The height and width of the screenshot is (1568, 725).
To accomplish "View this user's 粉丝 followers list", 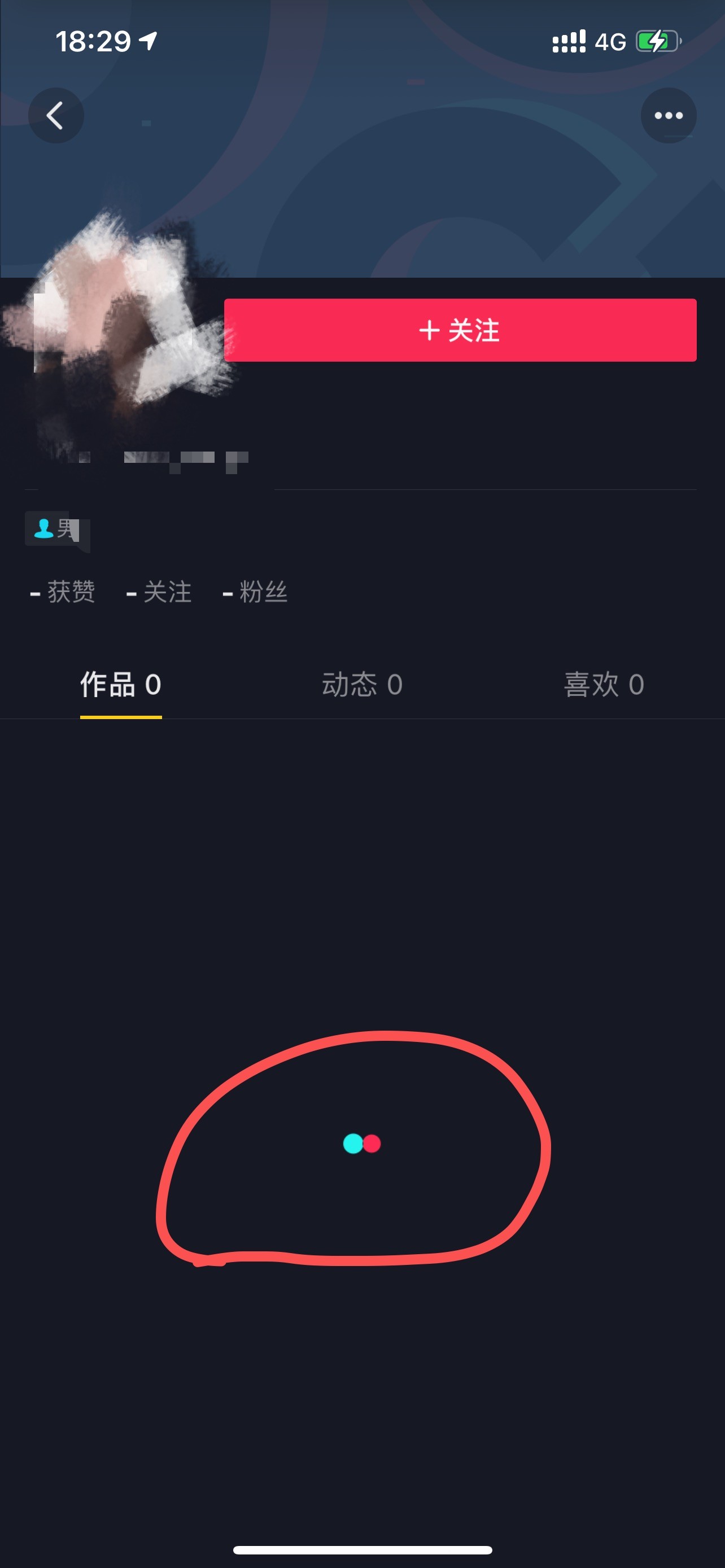I will coord(255,592).
